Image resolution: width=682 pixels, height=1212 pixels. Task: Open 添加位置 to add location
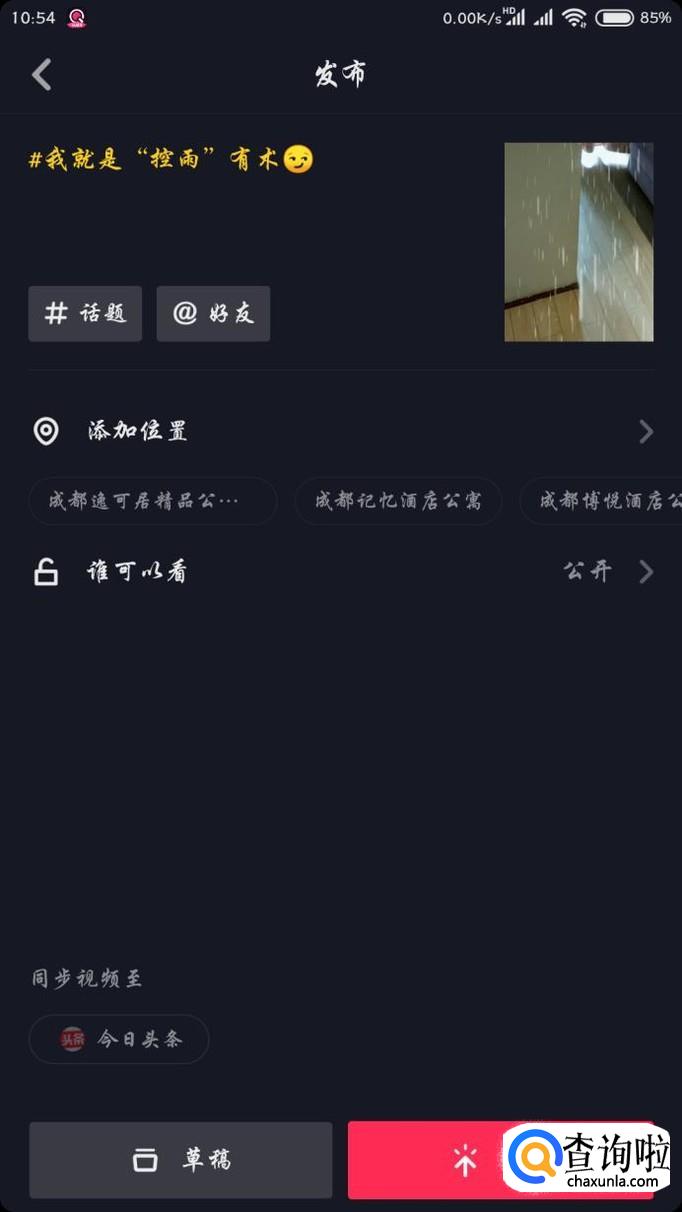point(341,431)
